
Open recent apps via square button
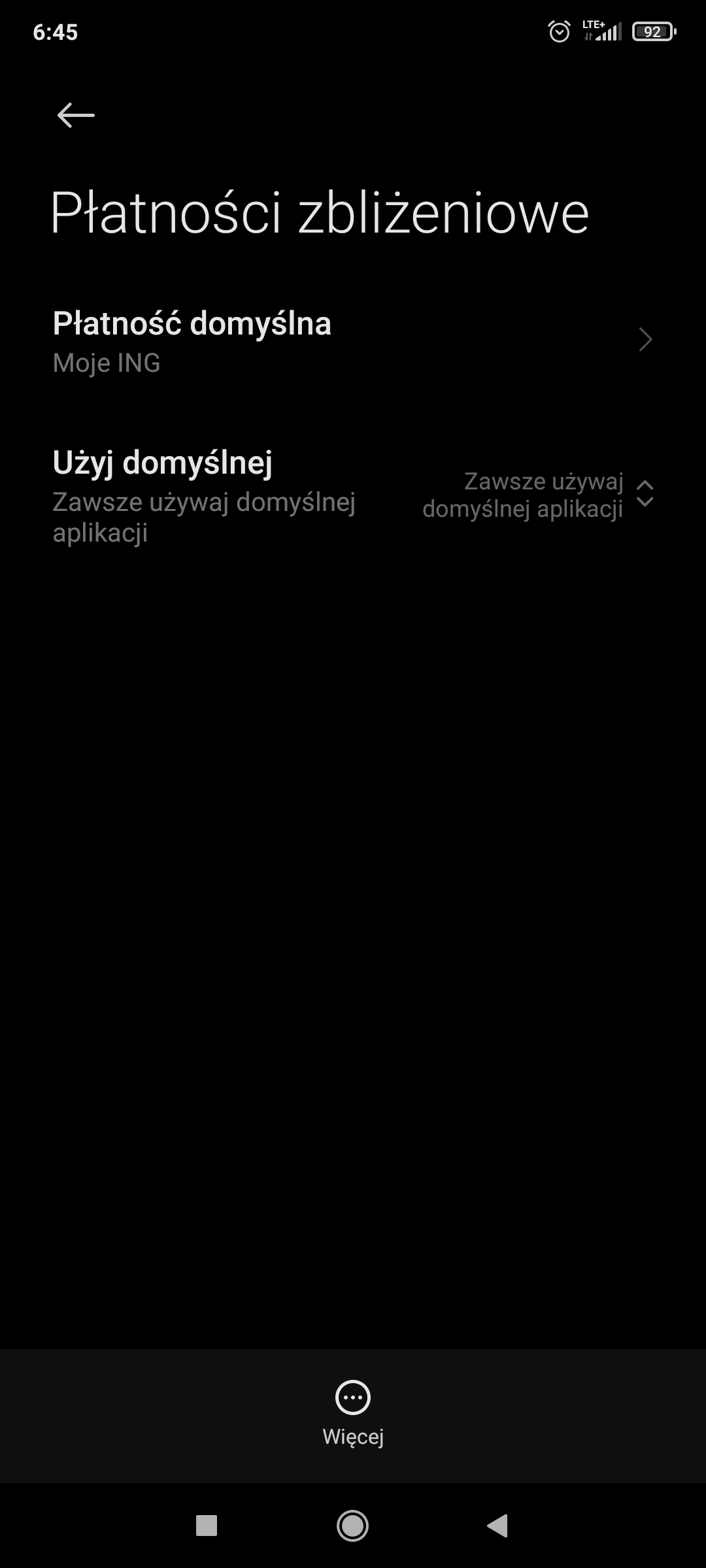[x=207, y=1526]
